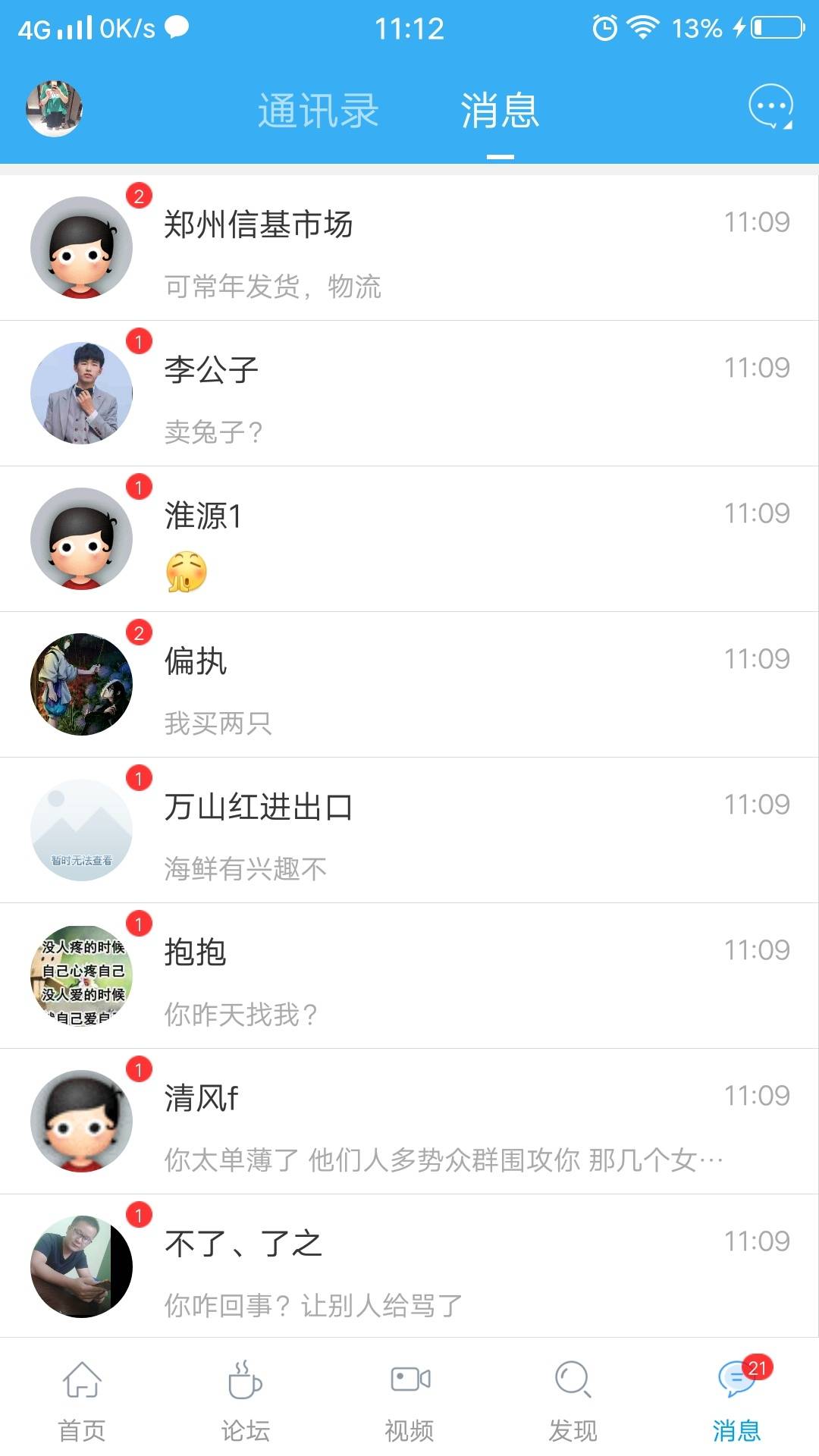This screenshot has height=1456, width=819.
Task: Open the conversation with 抱抱
Action: pos(409,976)
